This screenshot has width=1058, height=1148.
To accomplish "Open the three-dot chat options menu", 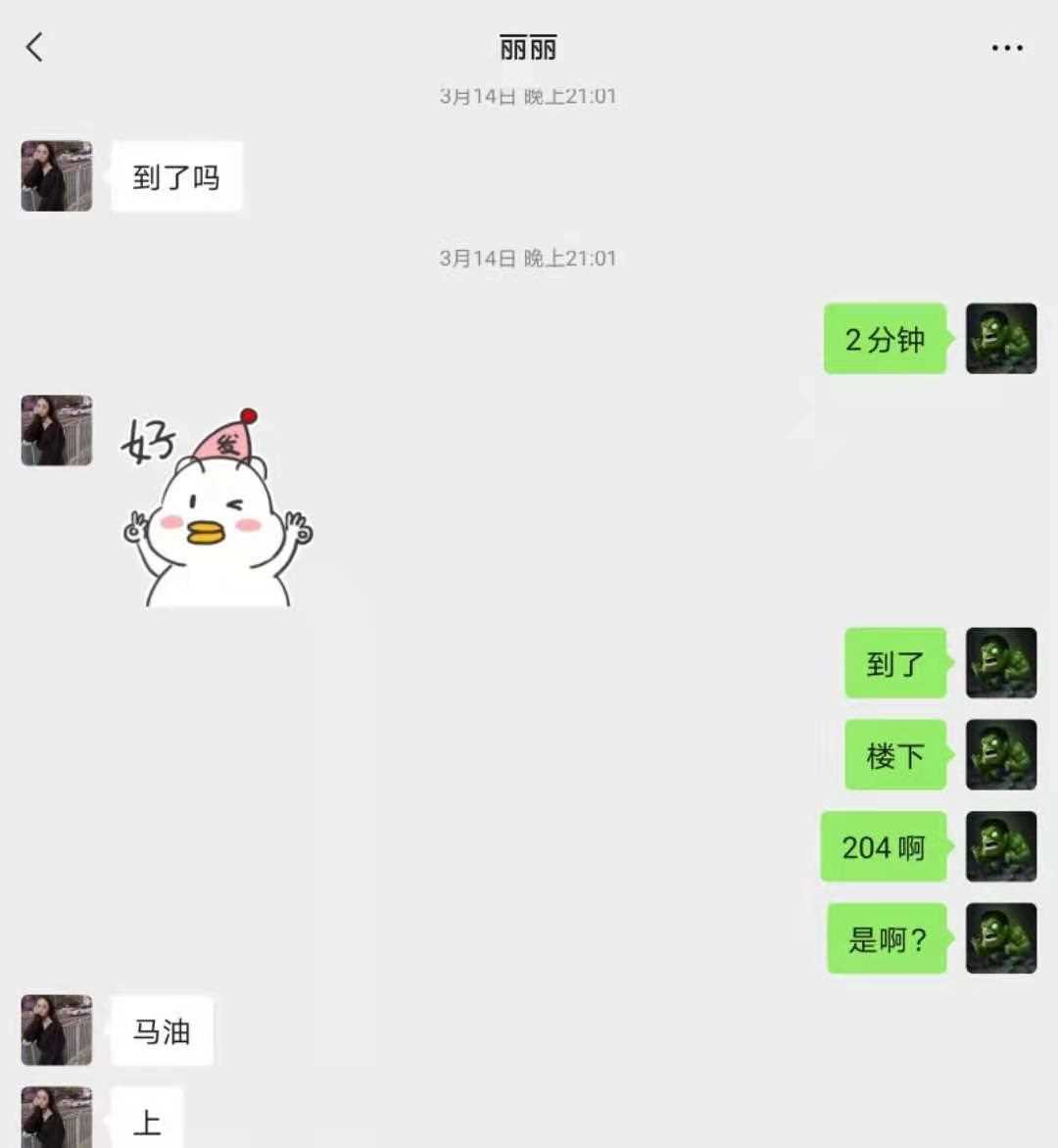I will tap(1006, 47).
